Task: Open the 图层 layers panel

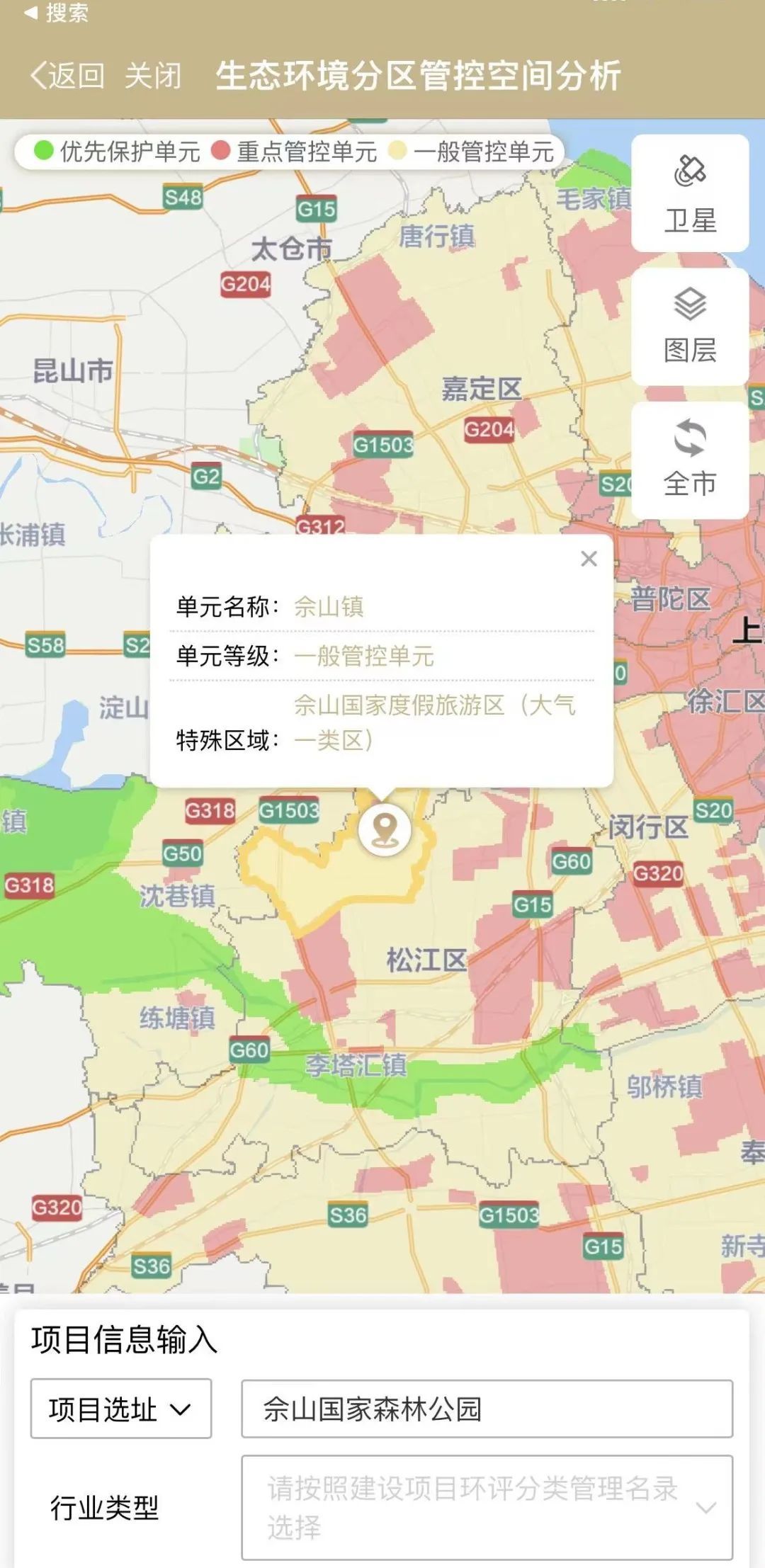Action: (x=689, y=326)
